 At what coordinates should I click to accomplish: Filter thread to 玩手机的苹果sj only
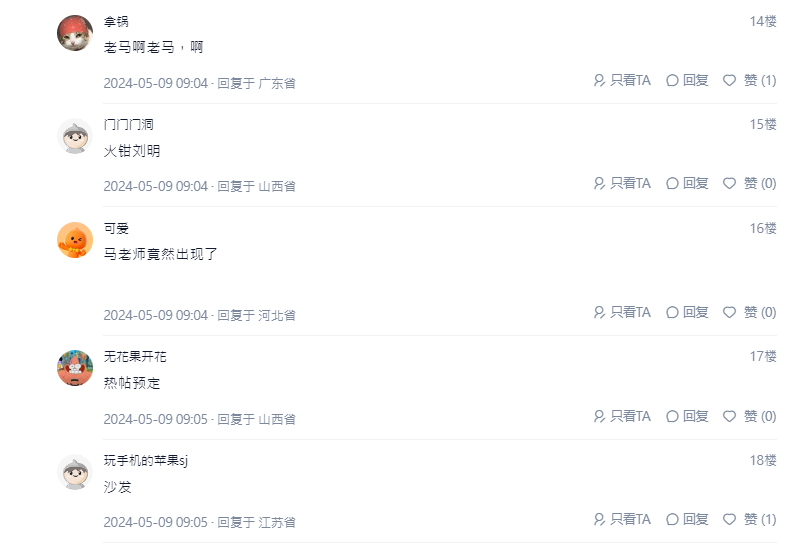[622, 519]
